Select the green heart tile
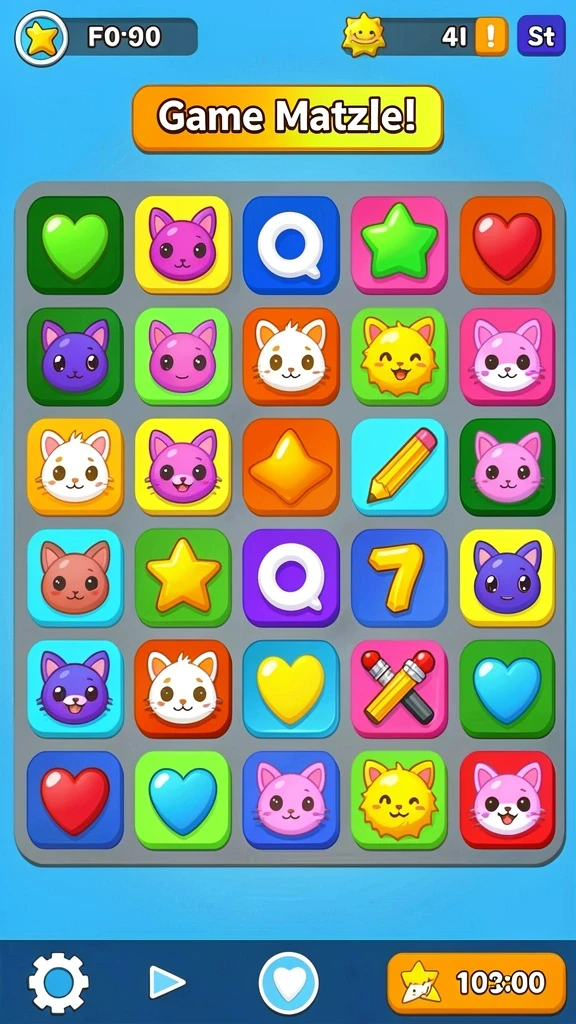576x1024 pixels. point(75,245)
